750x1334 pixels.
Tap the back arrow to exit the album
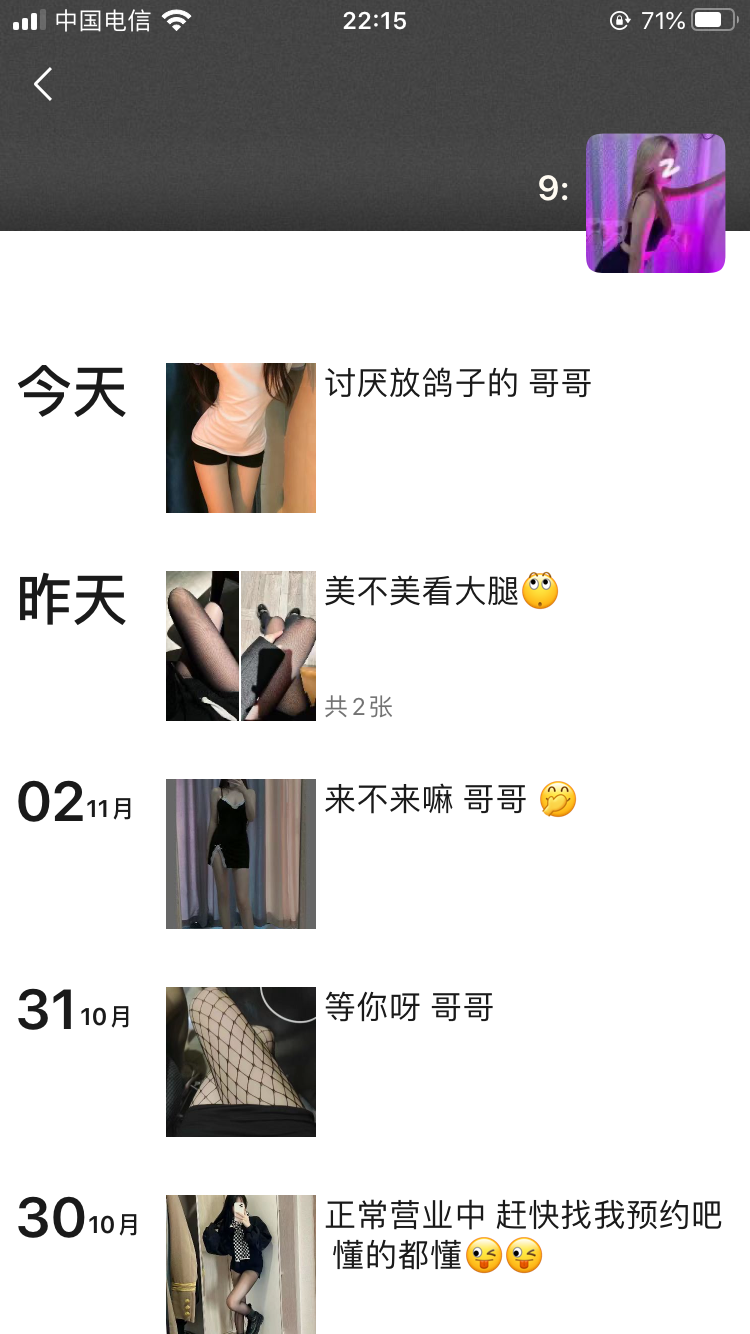click(x=42, y=84)
